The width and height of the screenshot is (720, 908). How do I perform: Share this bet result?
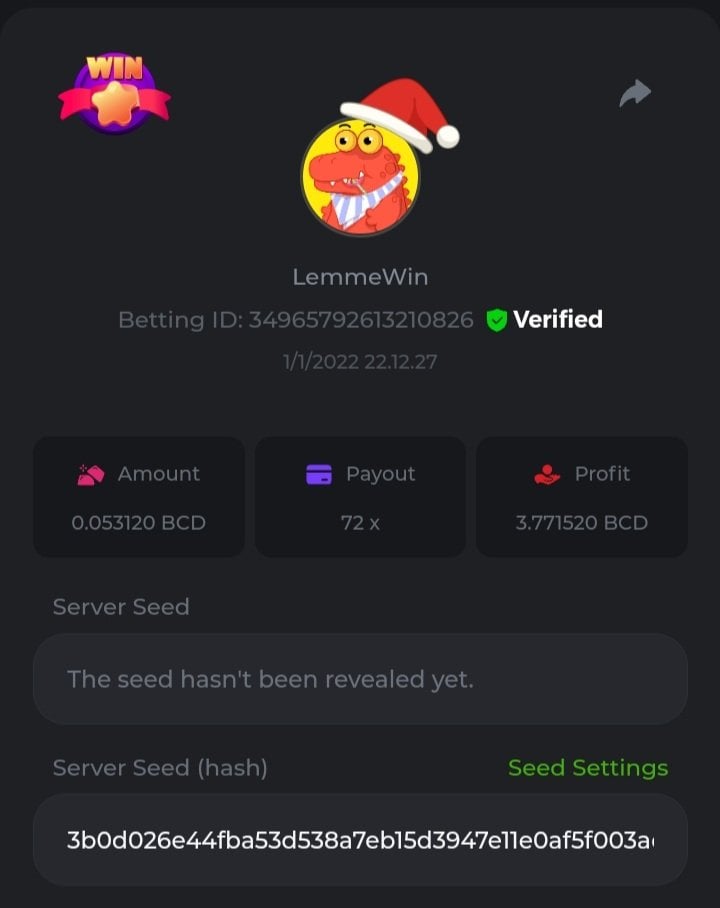click(x=635, y=94)
